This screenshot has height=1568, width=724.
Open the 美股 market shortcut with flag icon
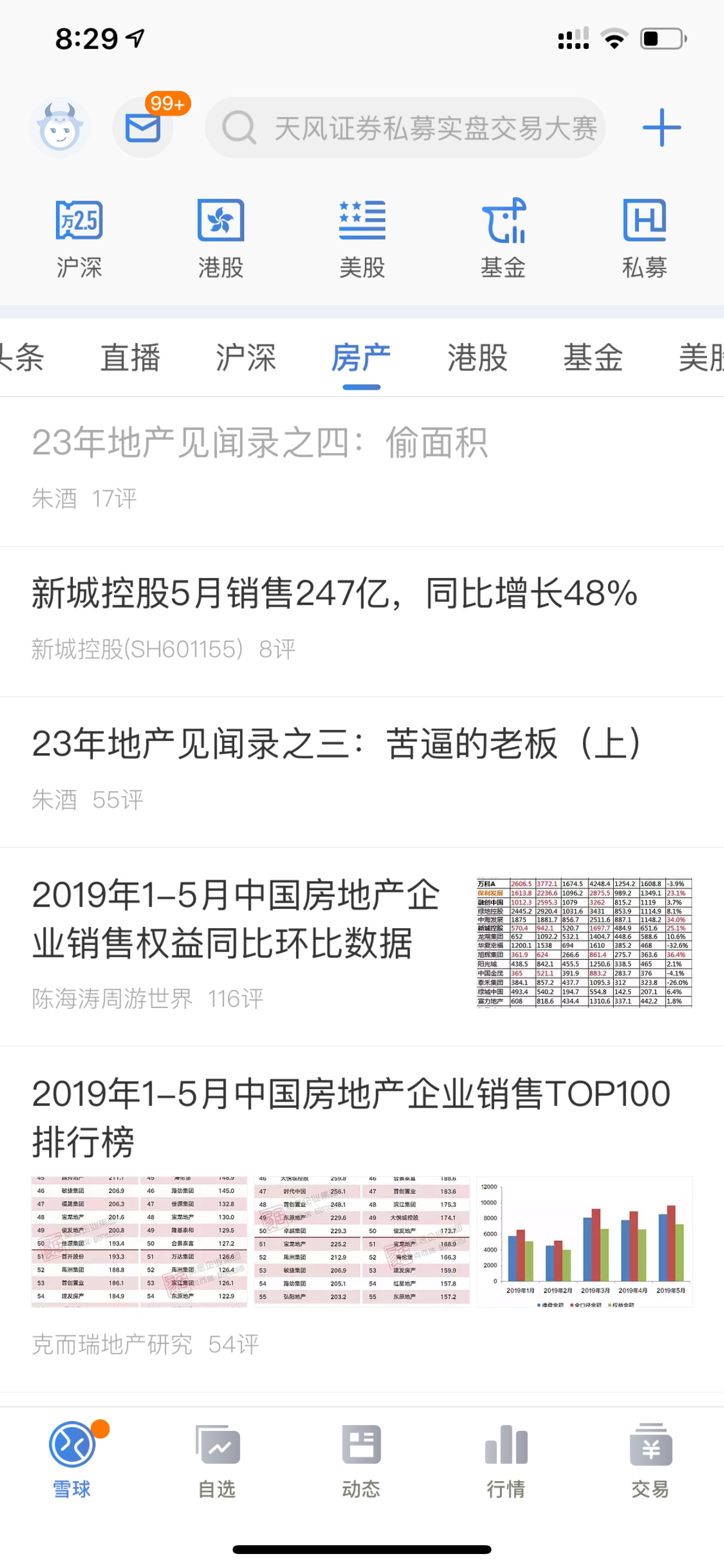(362, 239)
